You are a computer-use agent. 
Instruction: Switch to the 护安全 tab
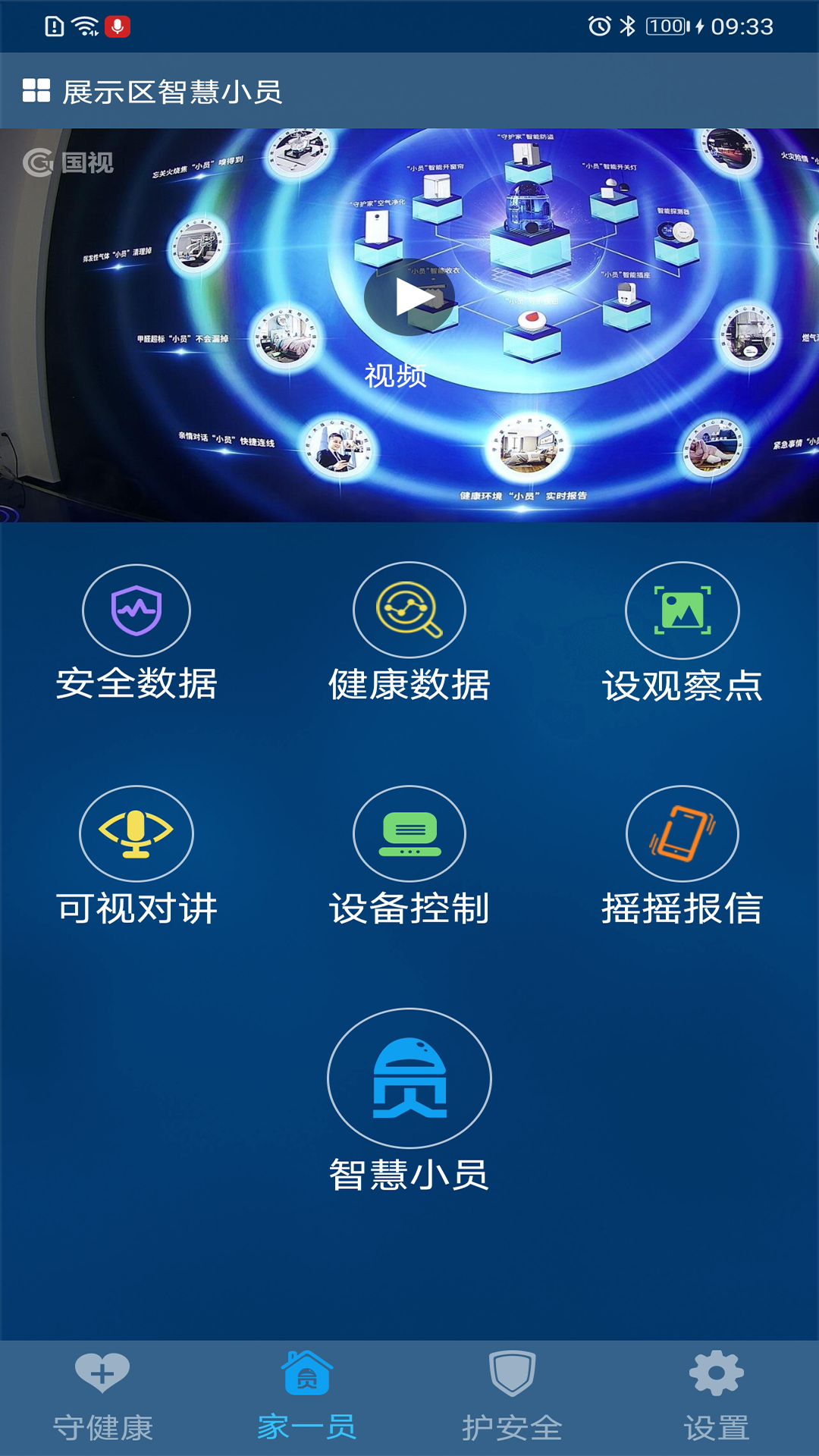pos(512,1397)
